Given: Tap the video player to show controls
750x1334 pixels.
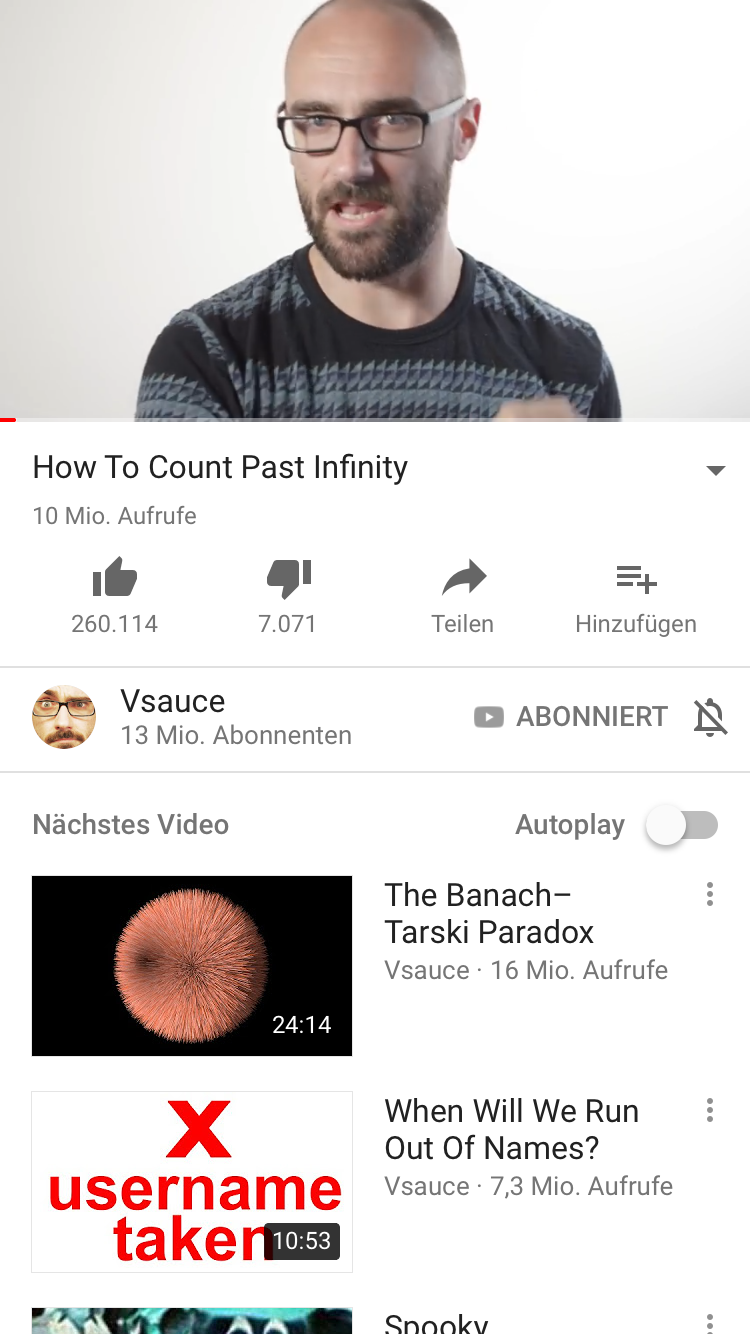Looking at the screenshot, I should tap(375, 210).
